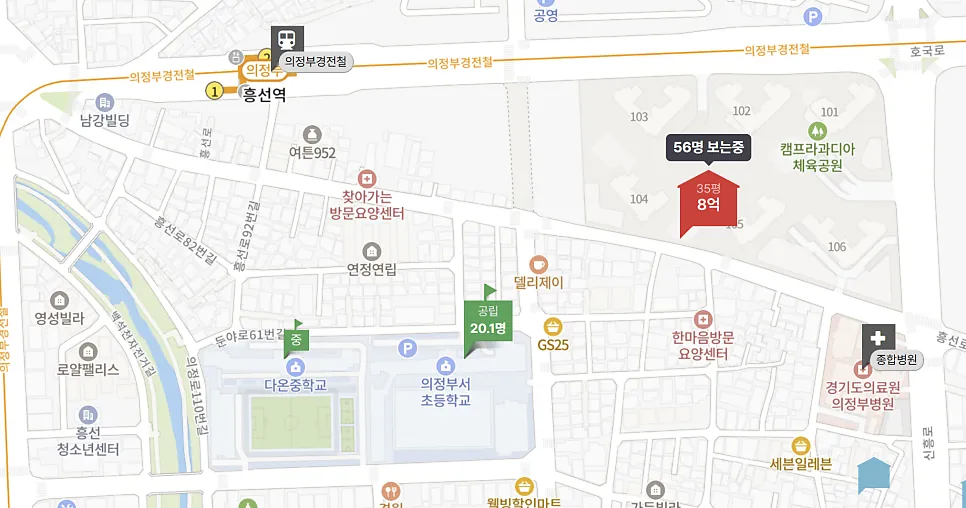This screenshot has width=966, height=508.
Task: Open the 의정부경전철 train station marker
Action: point(287,41)
